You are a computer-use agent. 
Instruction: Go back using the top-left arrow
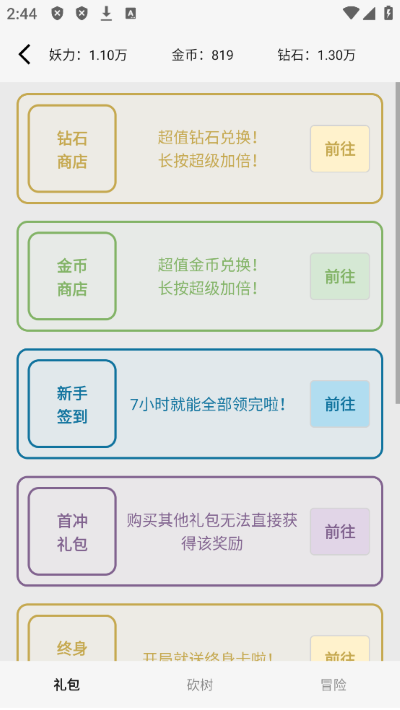coord(24,55)
